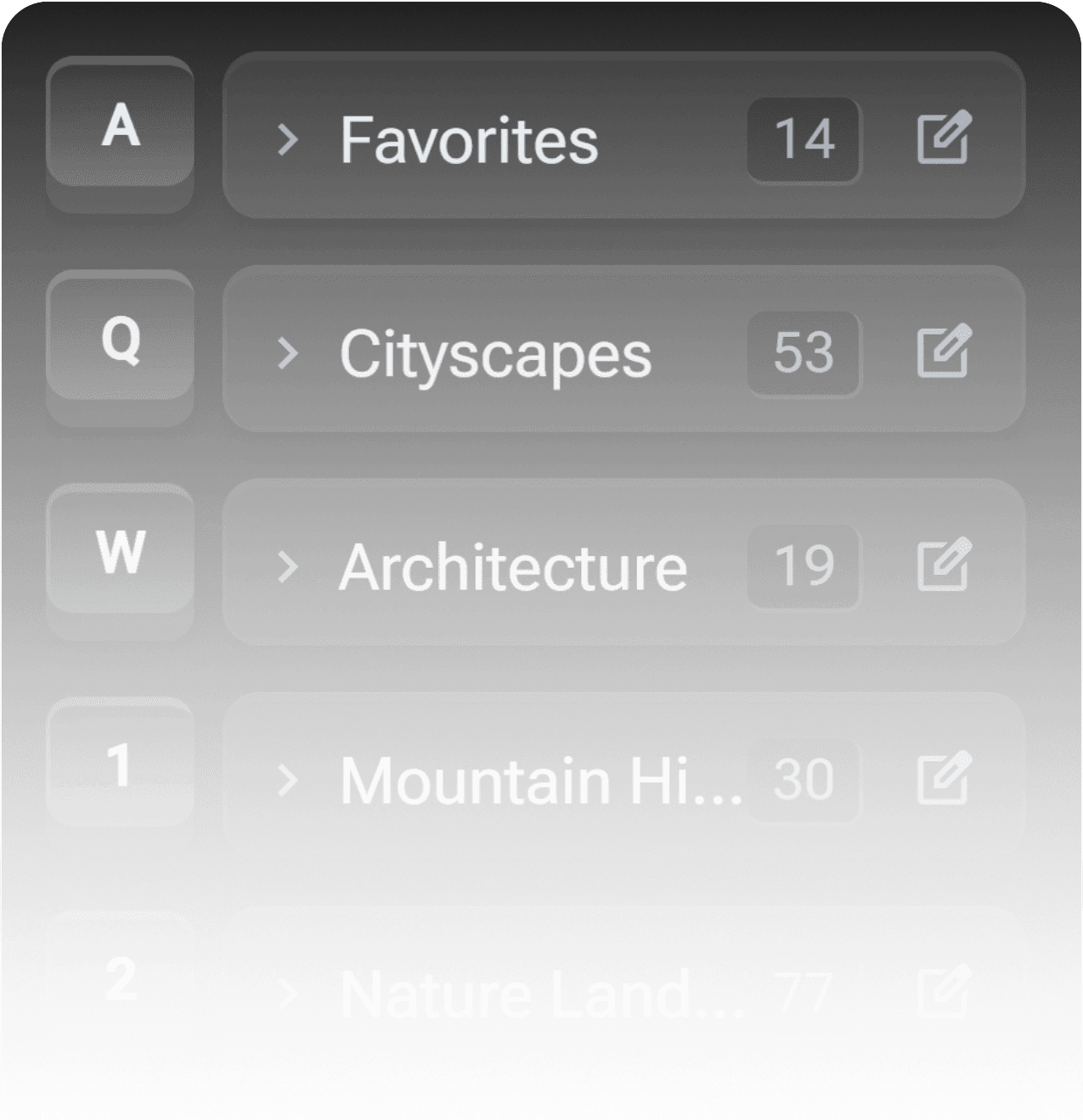Edit the Favorites collection

pyautogui.click(x=944, y=138)
